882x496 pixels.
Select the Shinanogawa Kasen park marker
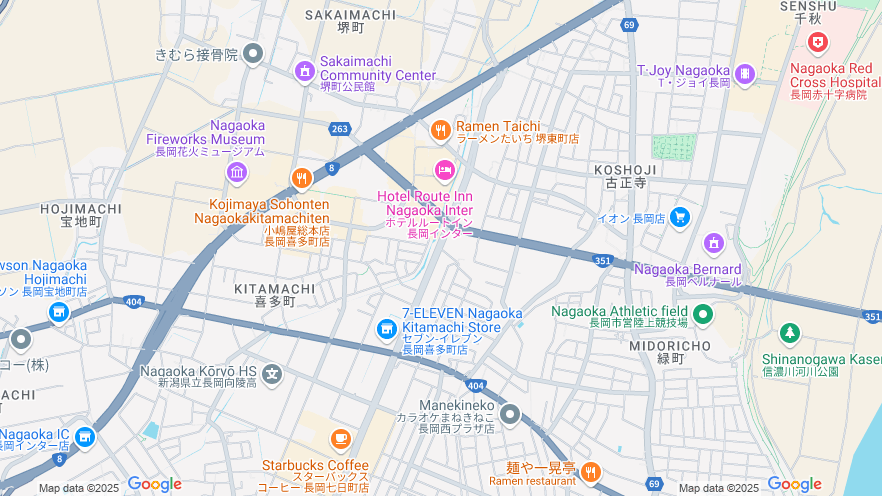[x=790, y=333]
